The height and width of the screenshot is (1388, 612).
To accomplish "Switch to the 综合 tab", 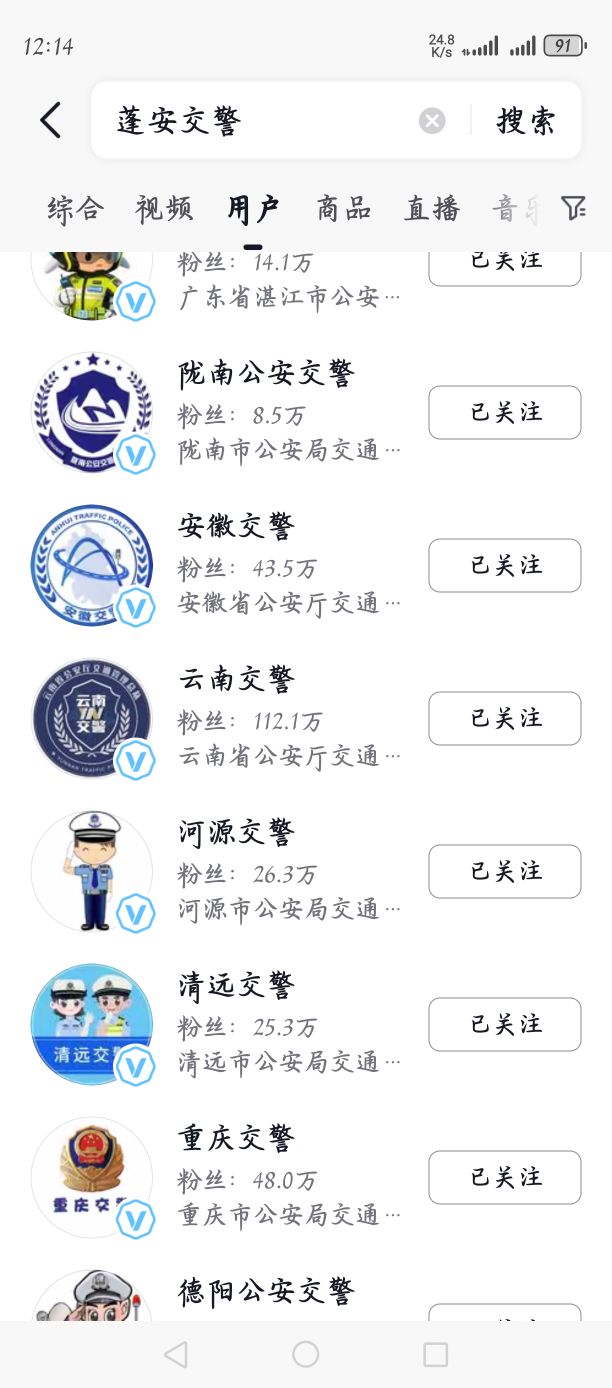I will 75,208.
